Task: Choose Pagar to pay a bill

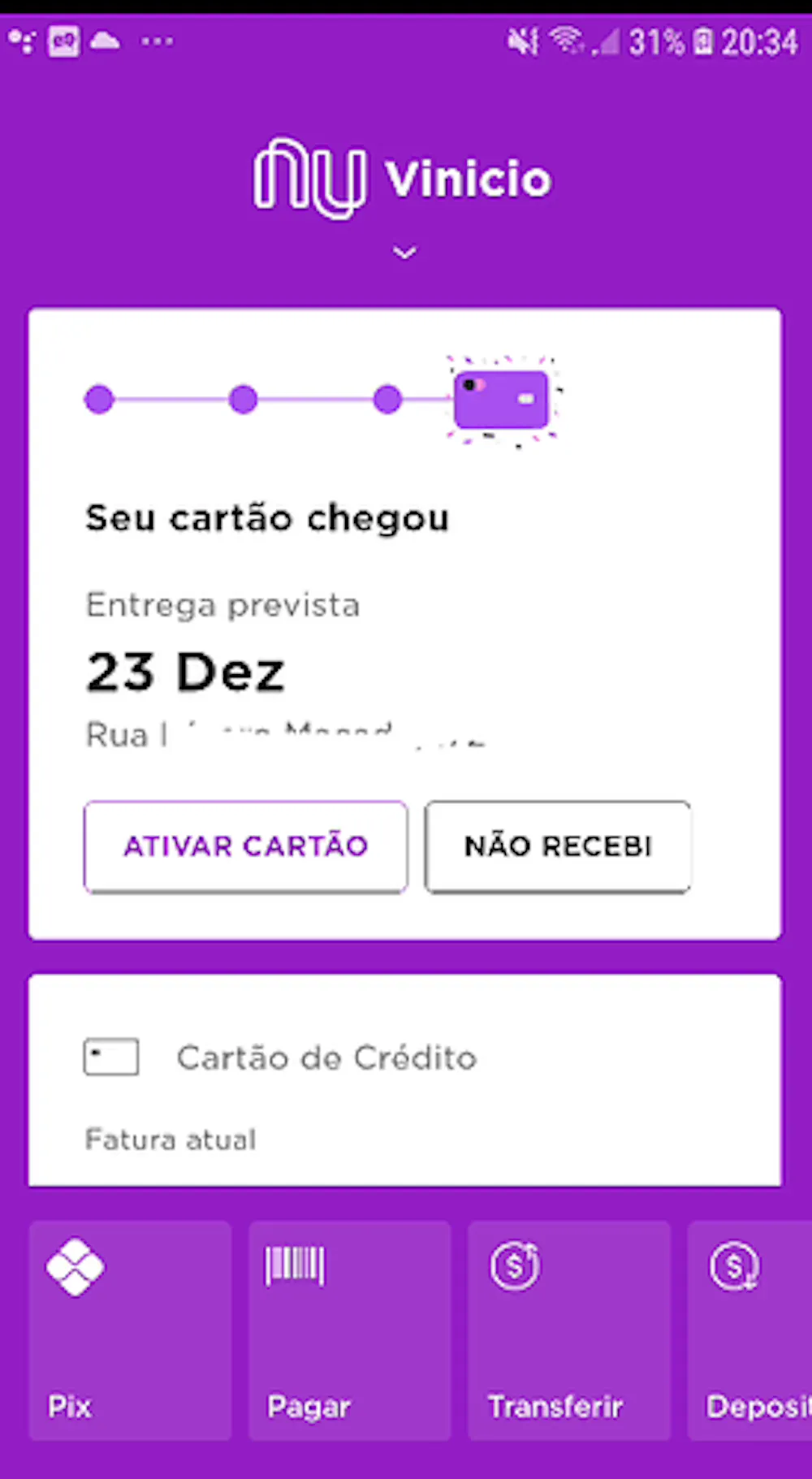Action: 349,1330
